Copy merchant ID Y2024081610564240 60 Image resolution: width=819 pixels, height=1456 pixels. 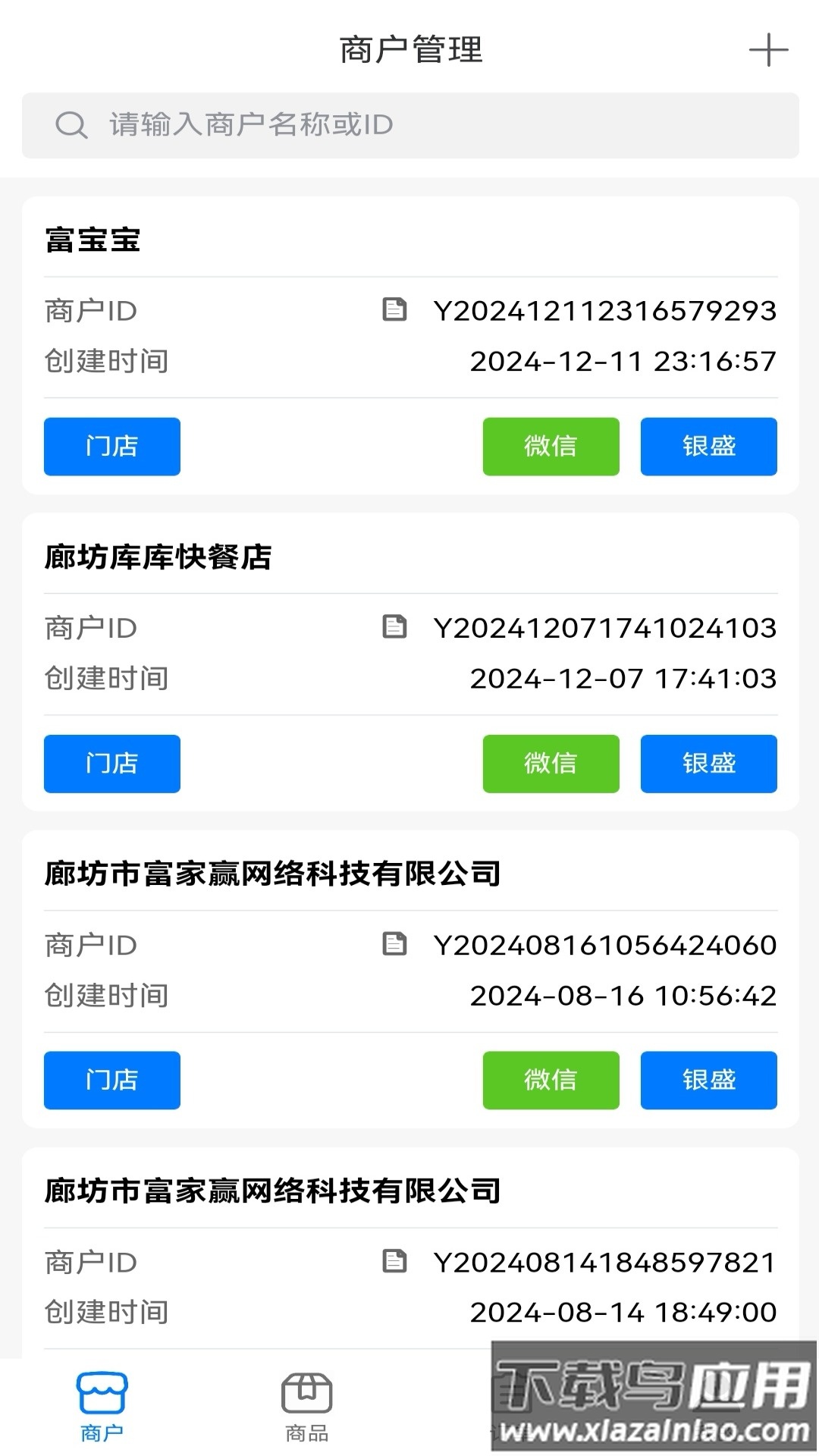[394, 945]
